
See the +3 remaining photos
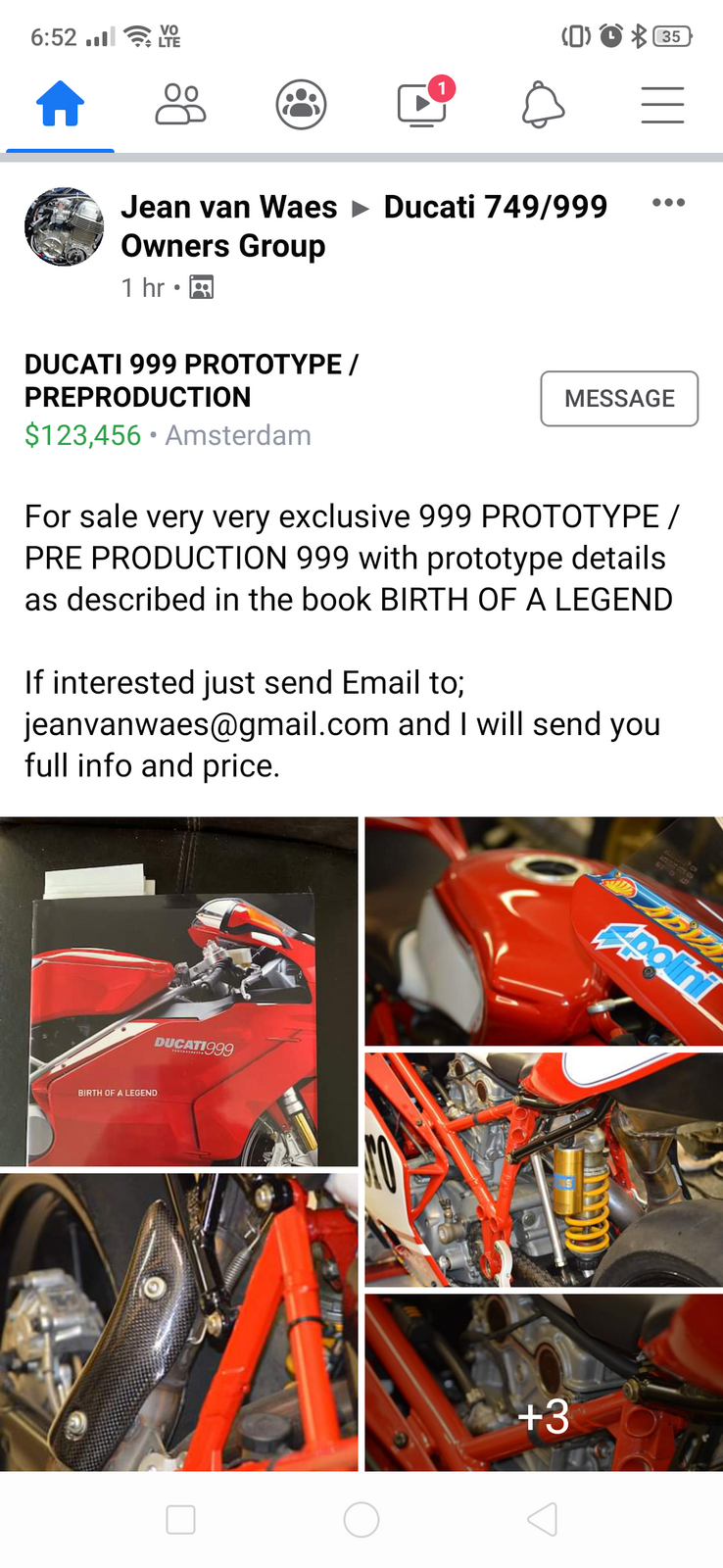pyautogui.click(x=544, y=1383)
